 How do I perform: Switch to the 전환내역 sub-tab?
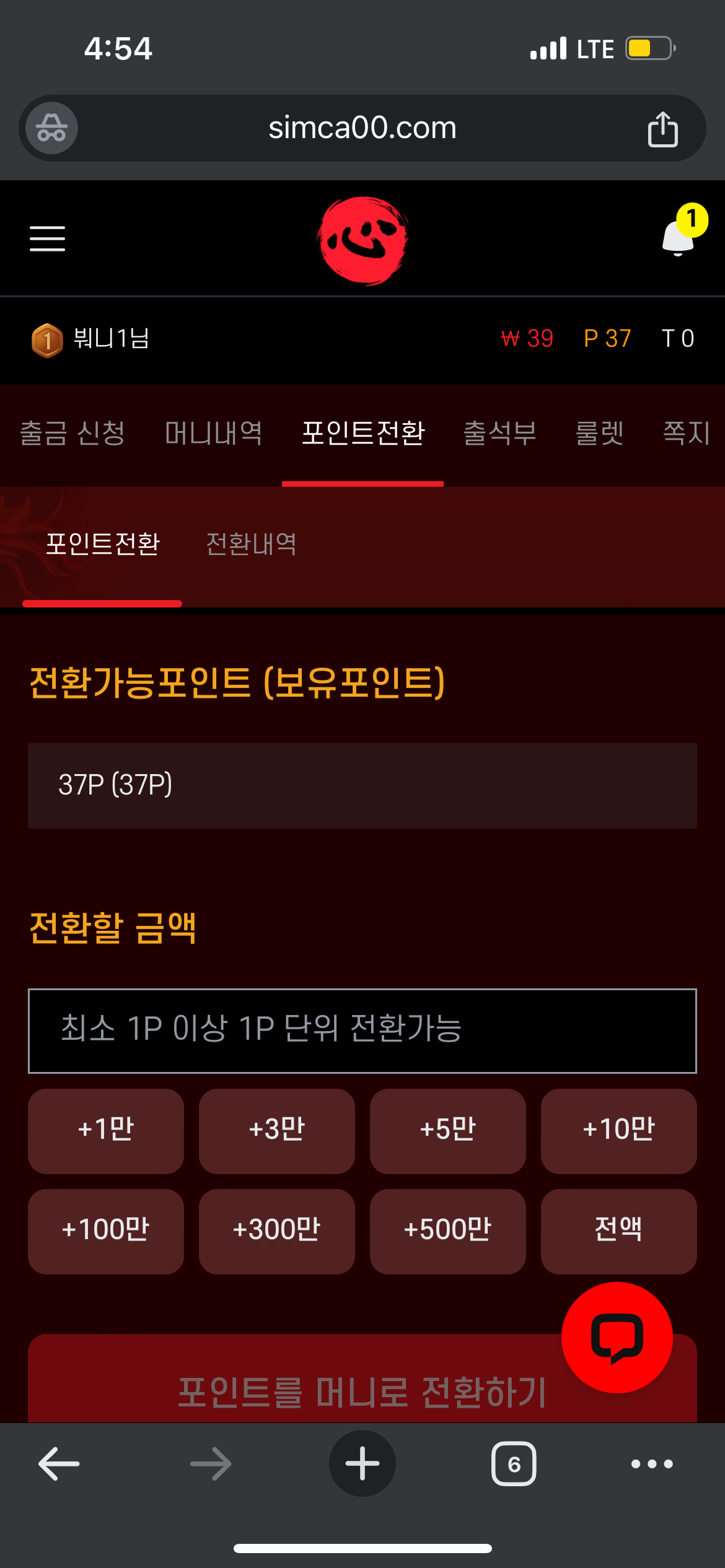coord(251,544)
